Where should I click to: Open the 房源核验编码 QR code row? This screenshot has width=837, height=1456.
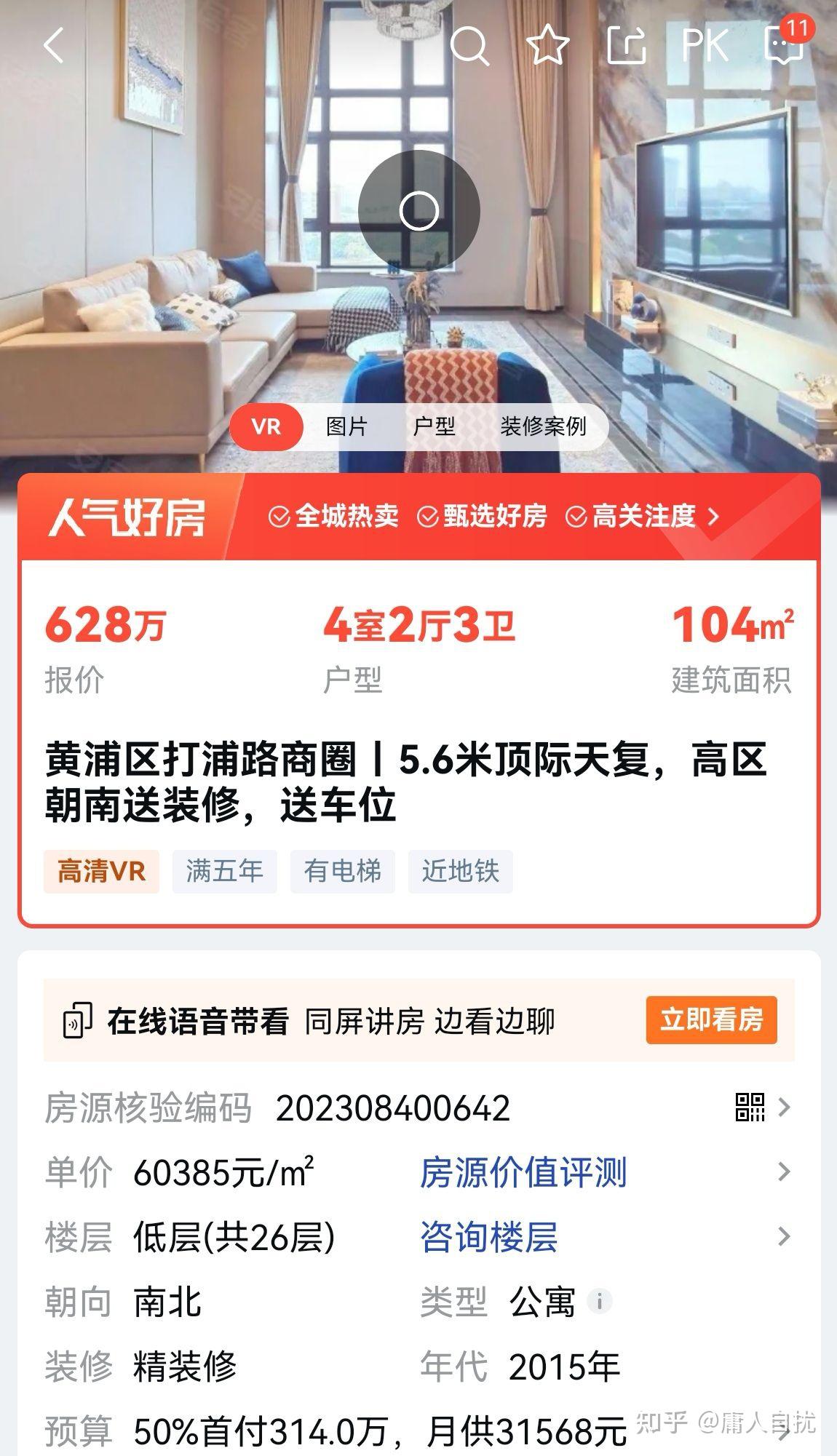coord(761,1107)
